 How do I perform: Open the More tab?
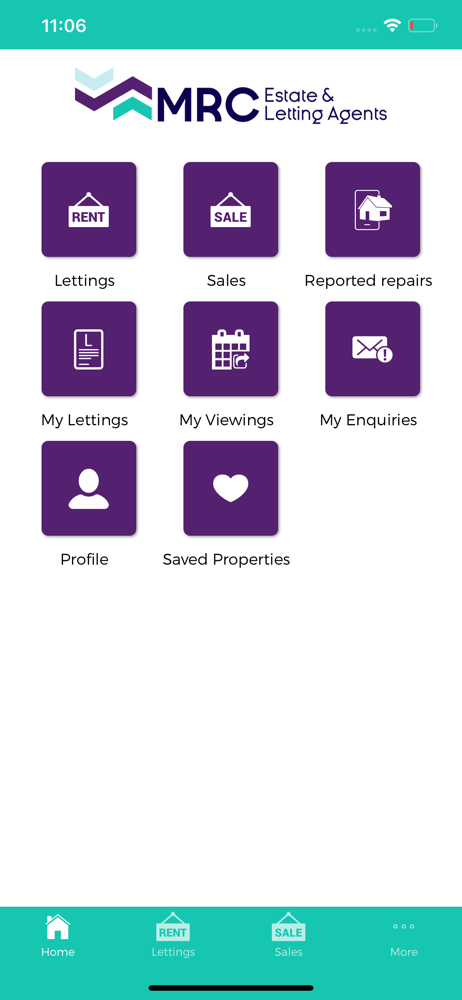click(404, 936)
